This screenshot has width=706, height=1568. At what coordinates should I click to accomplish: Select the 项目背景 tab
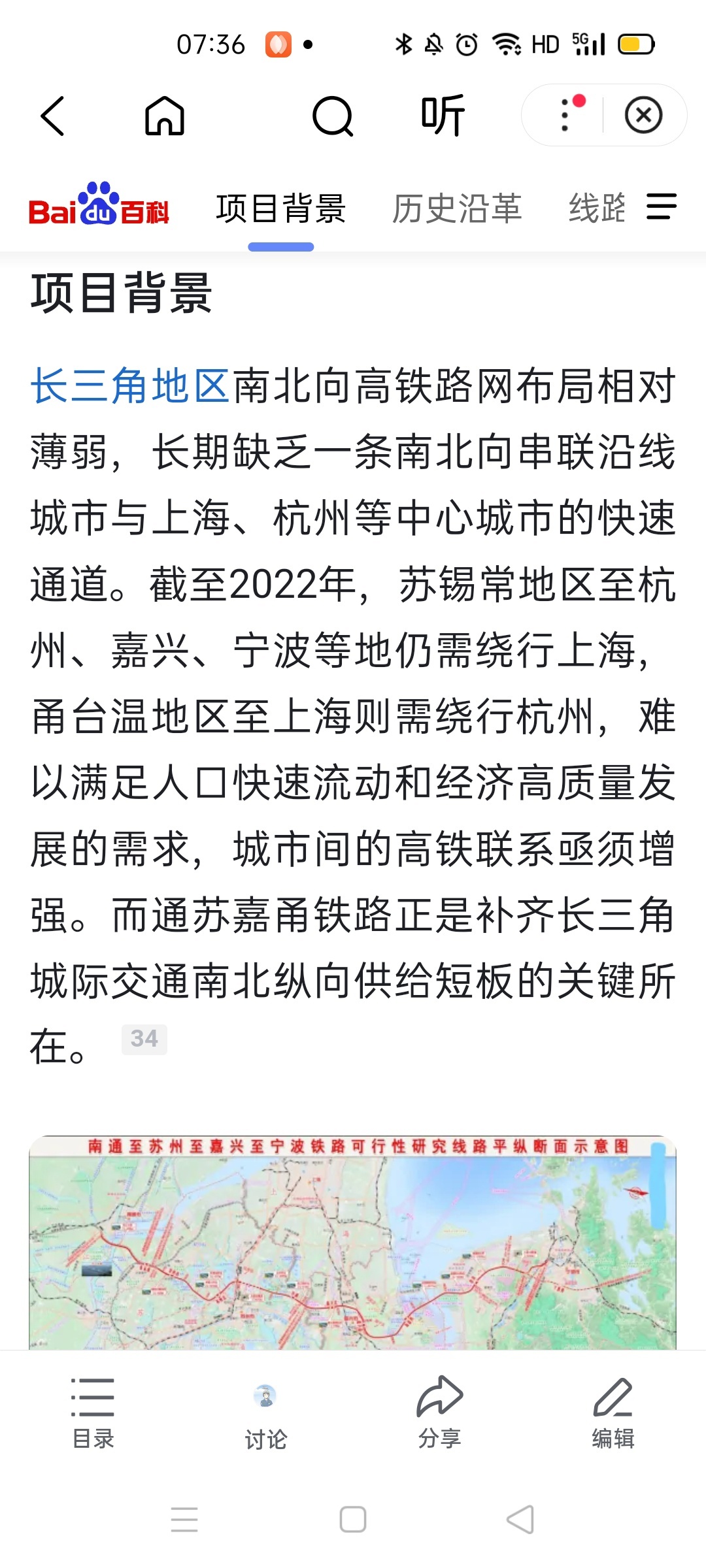281,208
